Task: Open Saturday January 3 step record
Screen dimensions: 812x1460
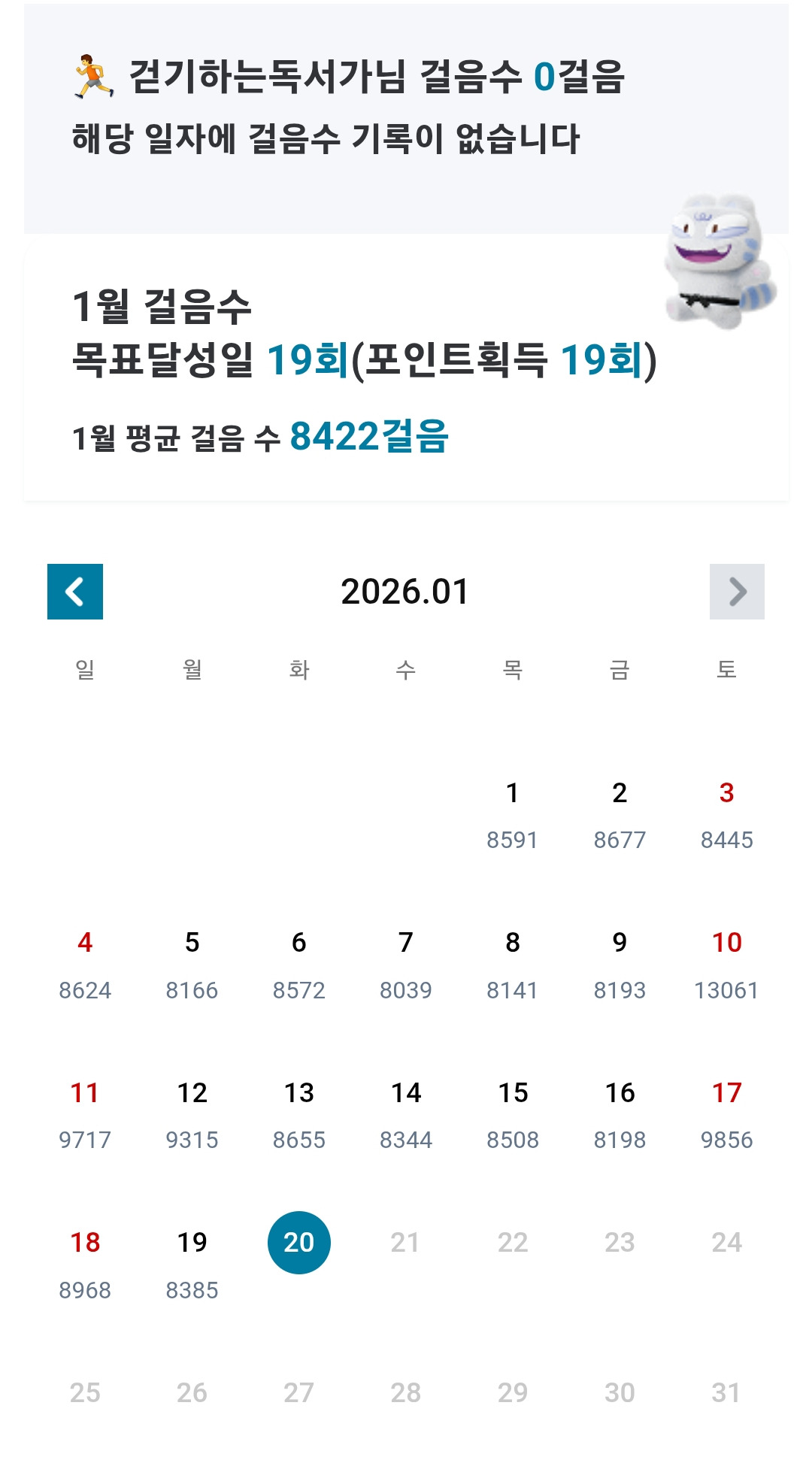Action: (x=726, y=815)
